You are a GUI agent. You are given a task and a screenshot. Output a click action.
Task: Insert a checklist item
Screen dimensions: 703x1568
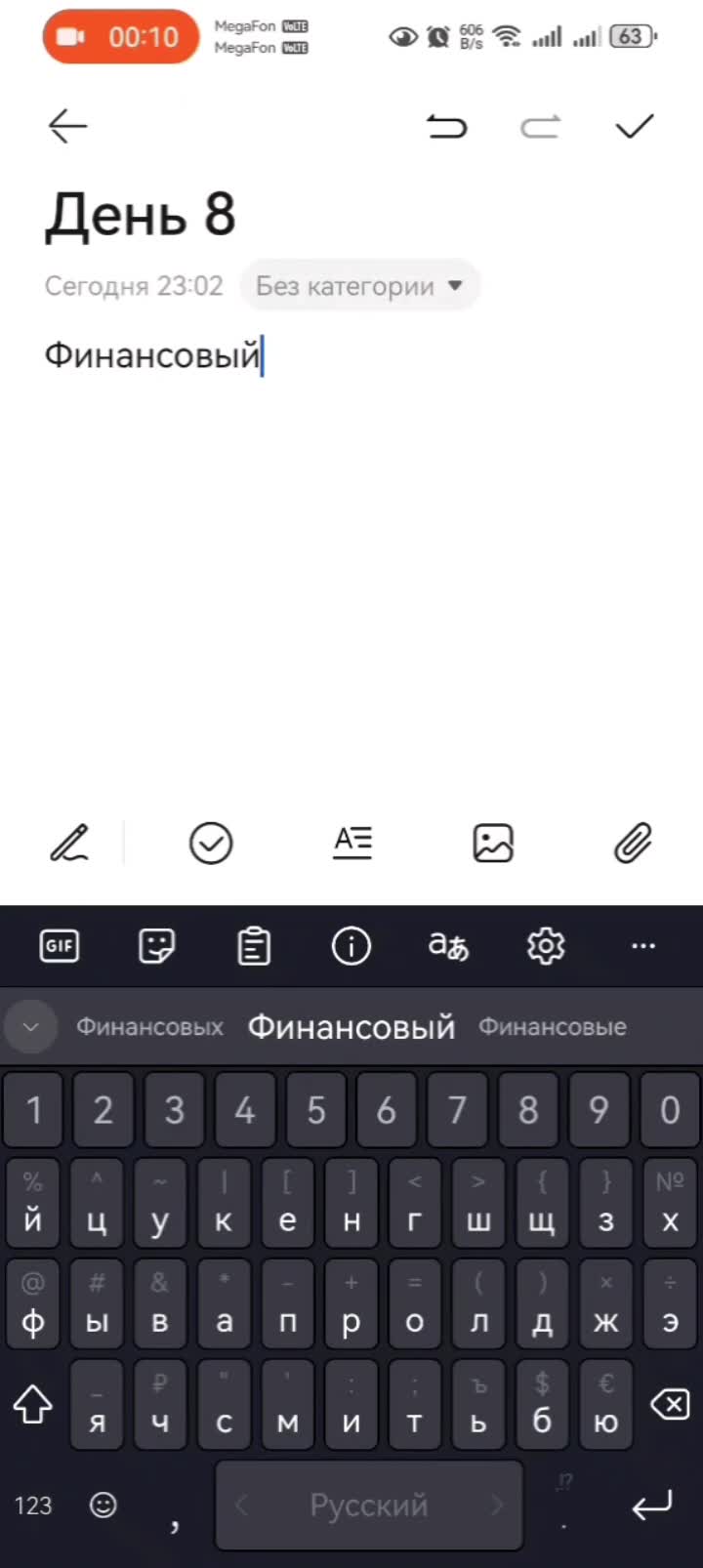(211, 844)
